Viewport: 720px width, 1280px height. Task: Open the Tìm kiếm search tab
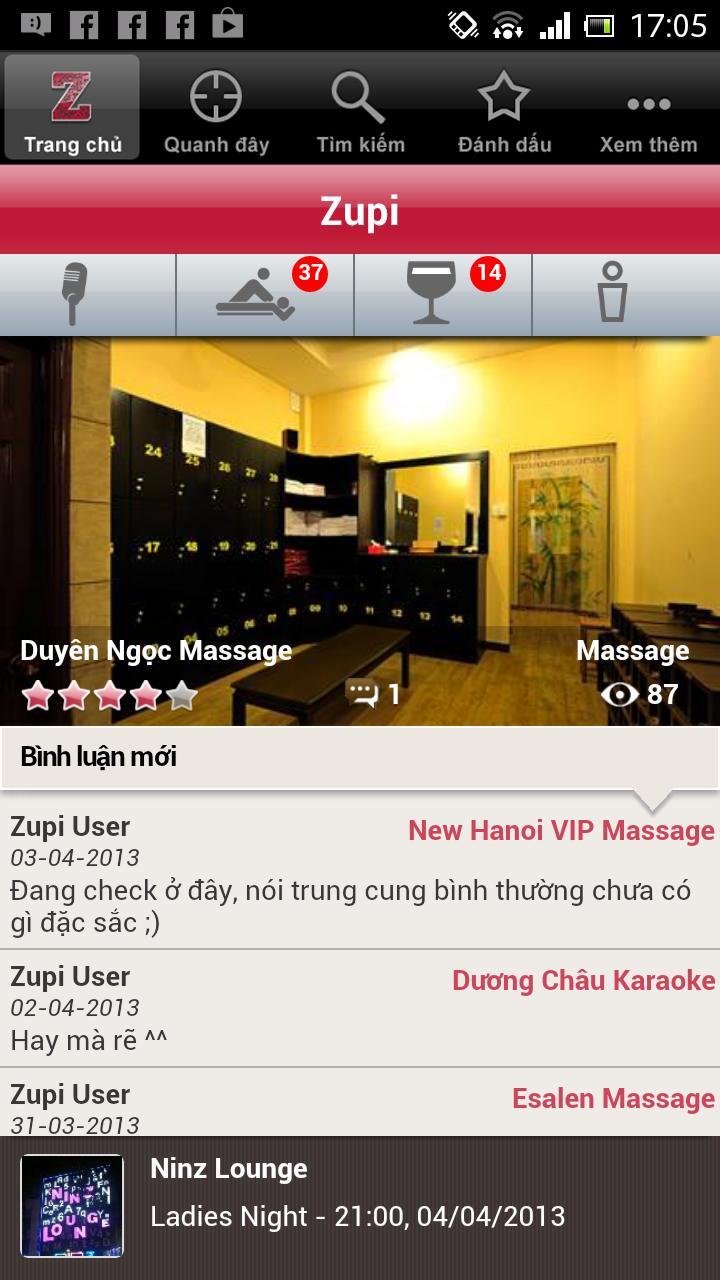click(x=360, y=108)
